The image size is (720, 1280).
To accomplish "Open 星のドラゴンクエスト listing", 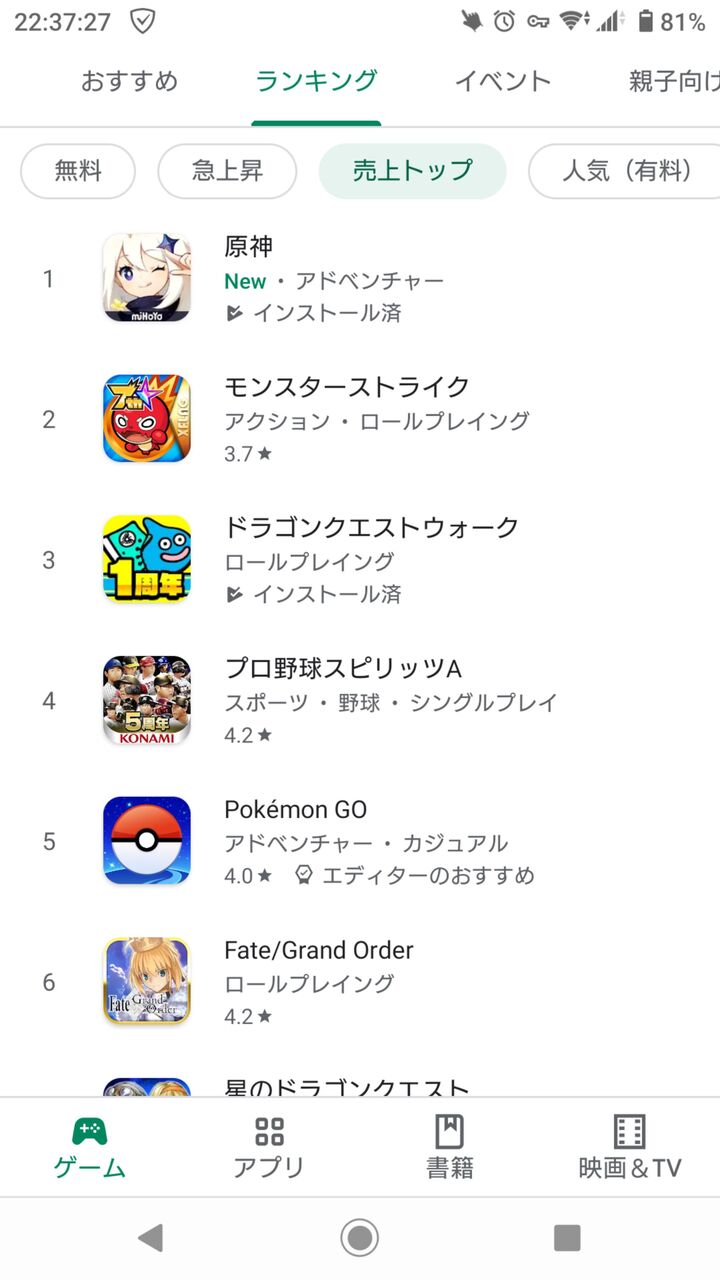I will pyautogui.click(x=360, y=1084).
